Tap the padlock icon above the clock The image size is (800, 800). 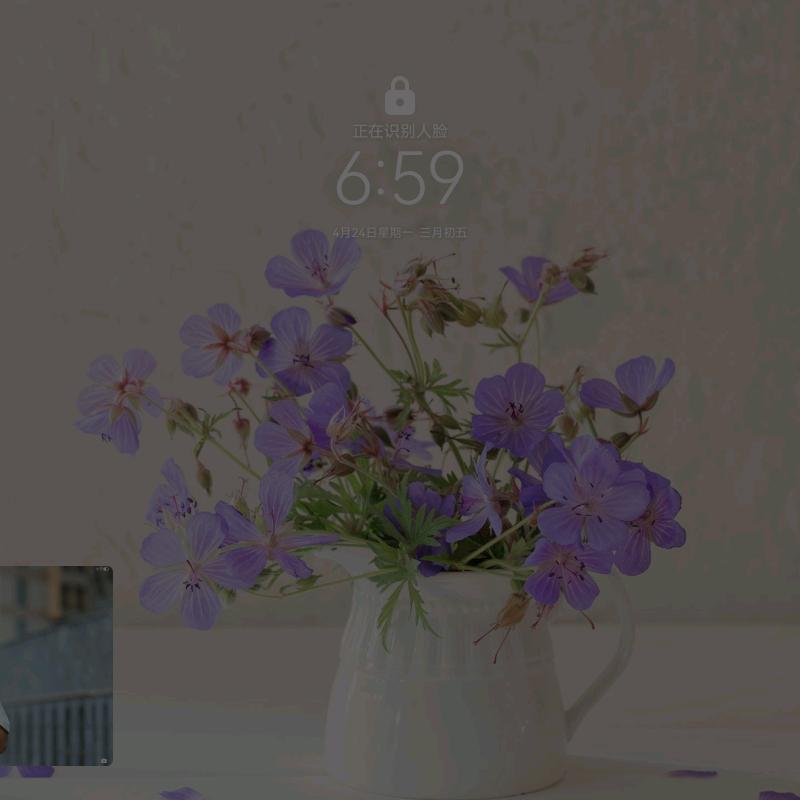pyautogui.click(x=399, y=97)
